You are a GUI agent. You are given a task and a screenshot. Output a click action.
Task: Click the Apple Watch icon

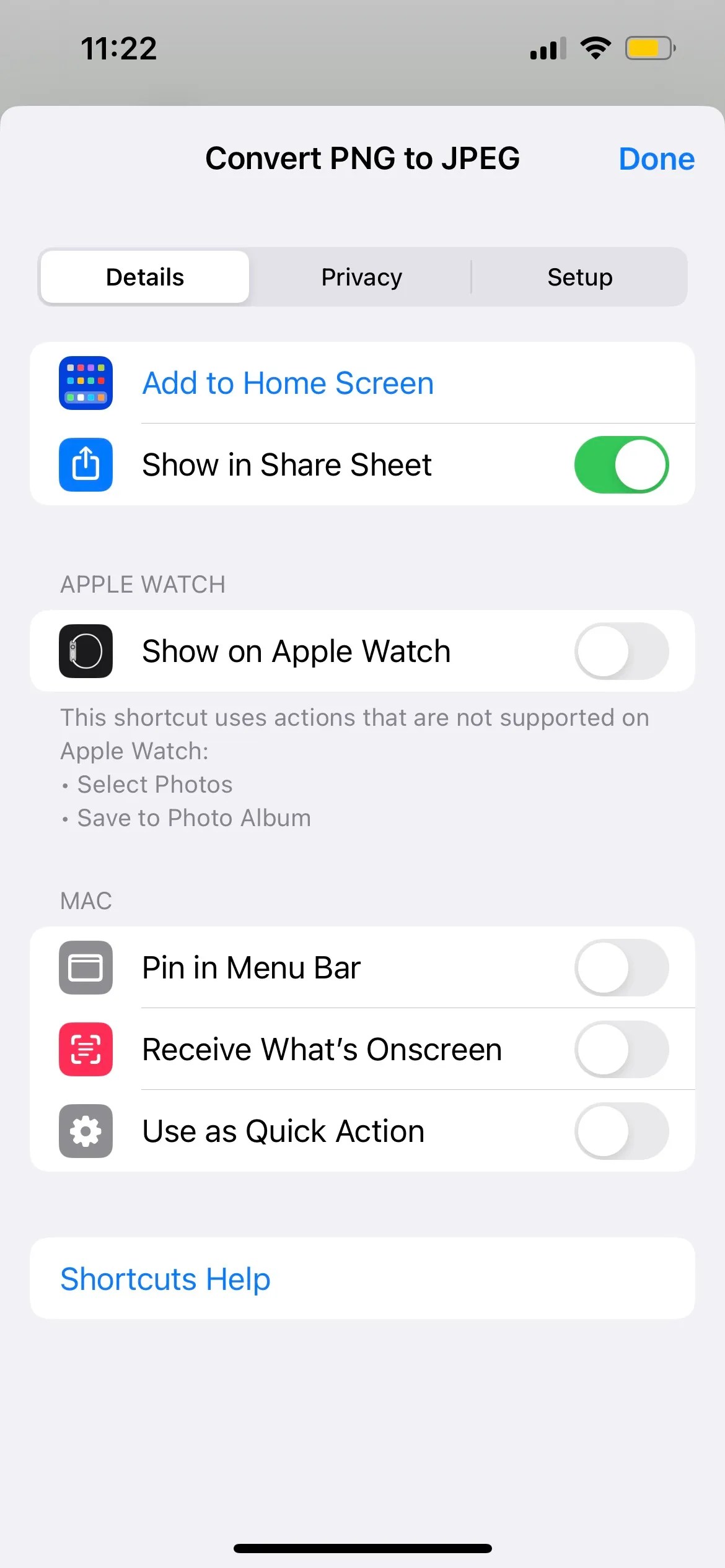(x=86, y=651)
